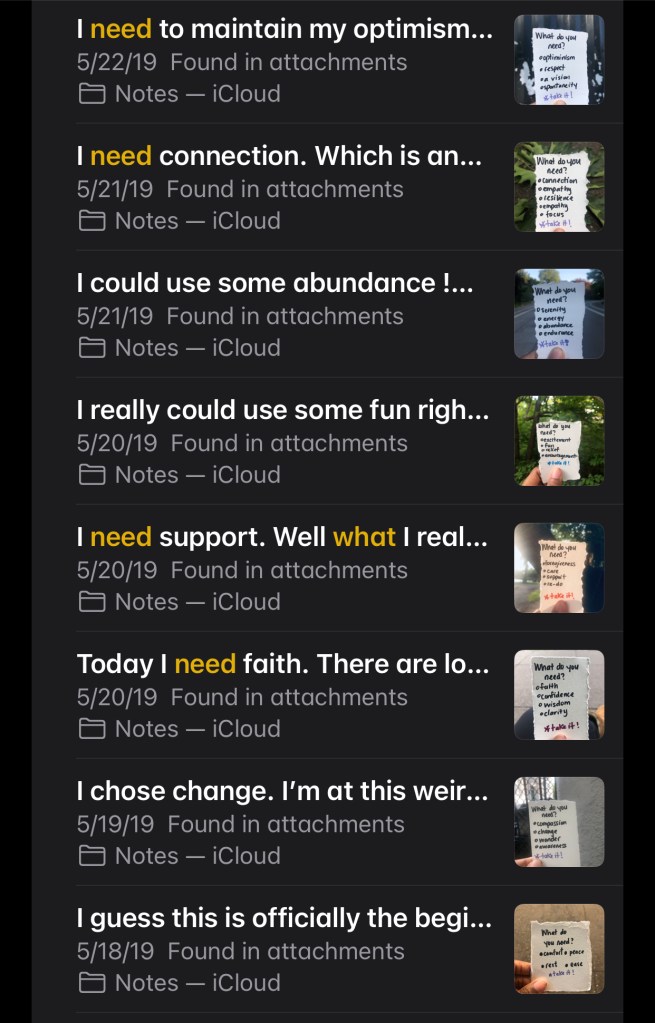Open note 'Today I need faith'

(283, 665)
